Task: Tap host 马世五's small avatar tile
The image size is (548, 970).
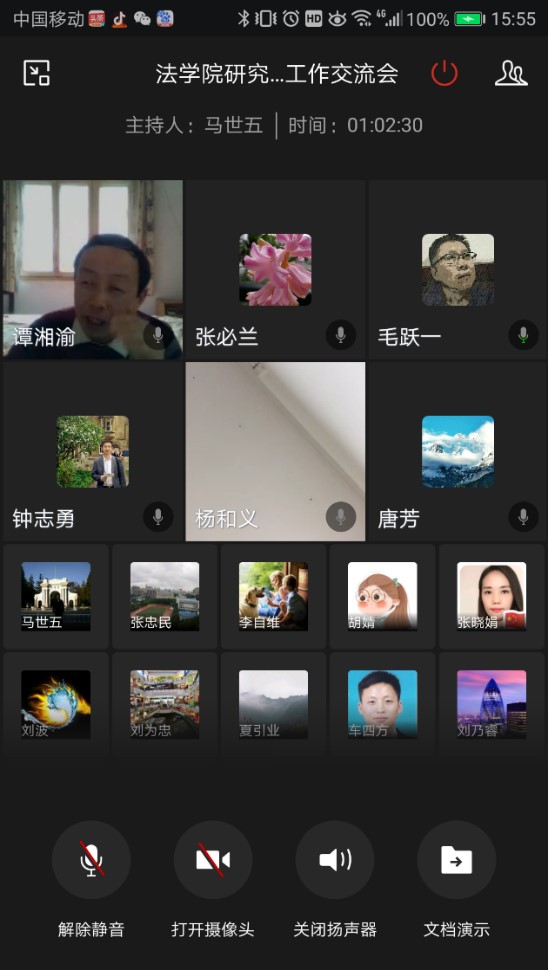Action: click(56, 596)
